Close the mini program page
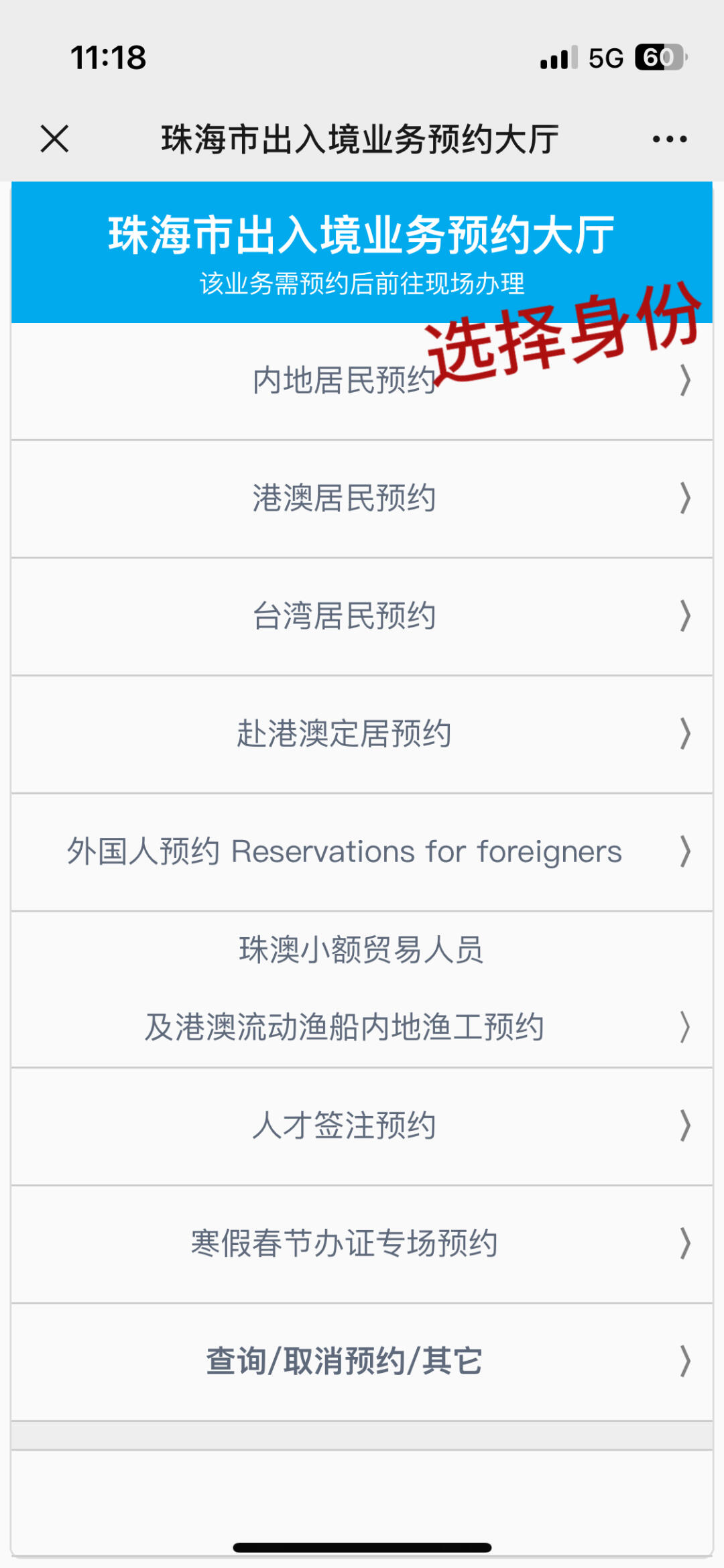 (54, 139)
